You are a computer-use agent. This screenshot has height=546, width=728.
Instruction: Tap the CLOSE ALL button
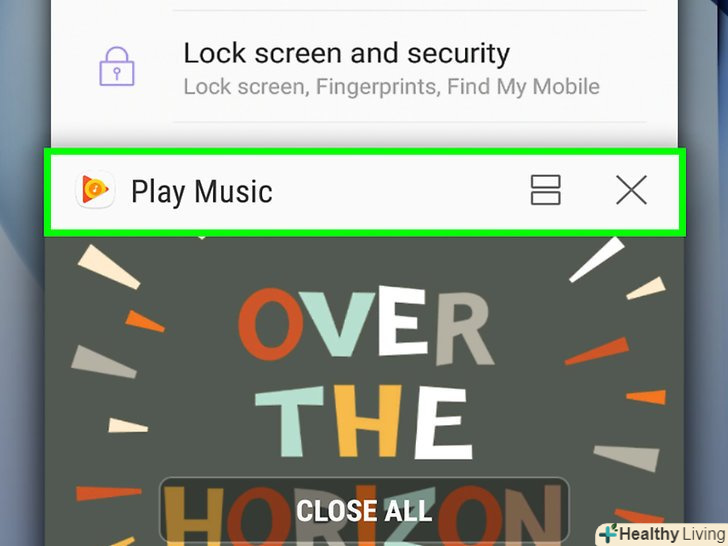click(x=364, y=511)
